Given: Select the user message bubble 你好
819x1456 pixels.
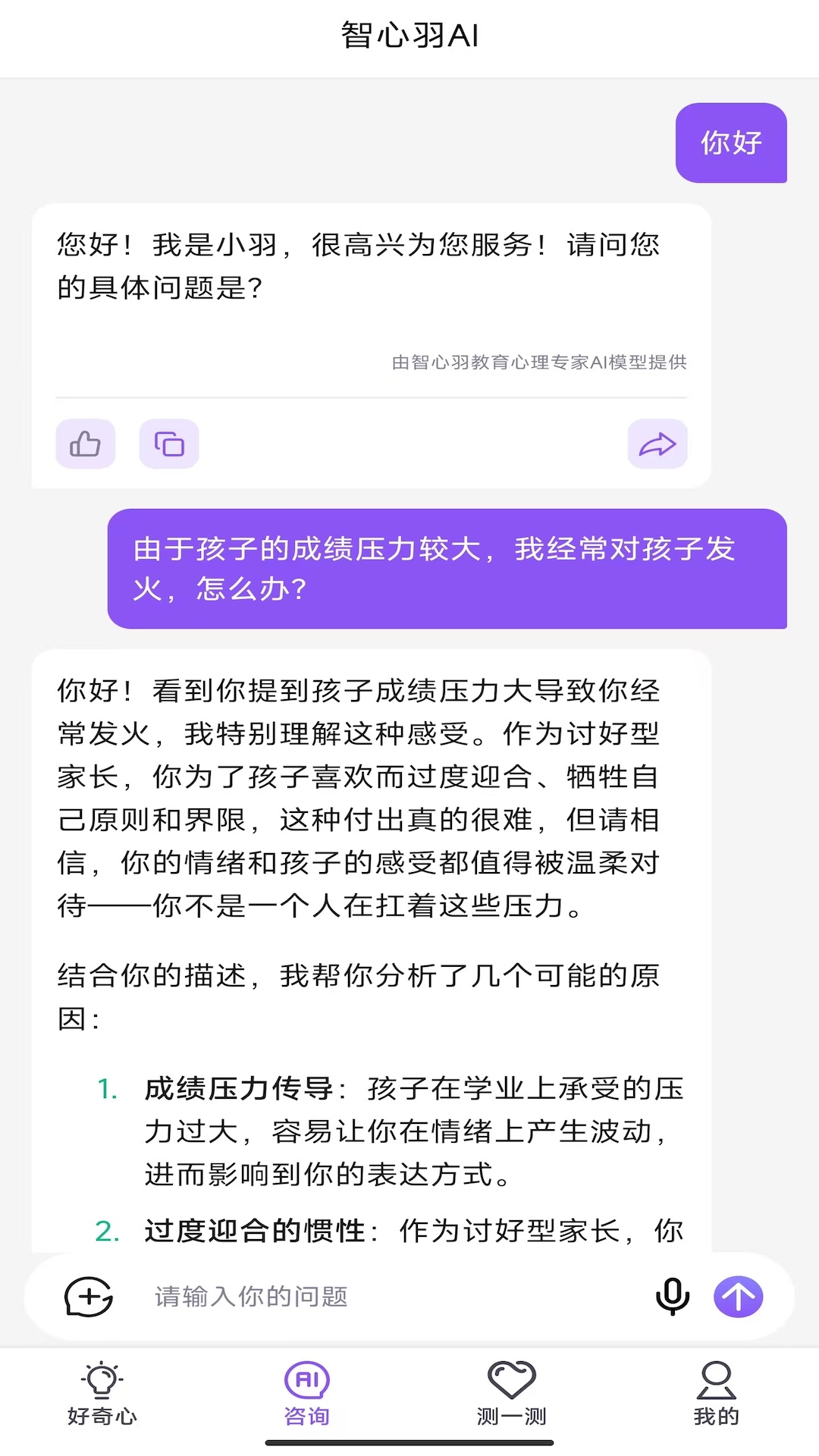Looking at the screenshot, I should (x=730, y=143).
